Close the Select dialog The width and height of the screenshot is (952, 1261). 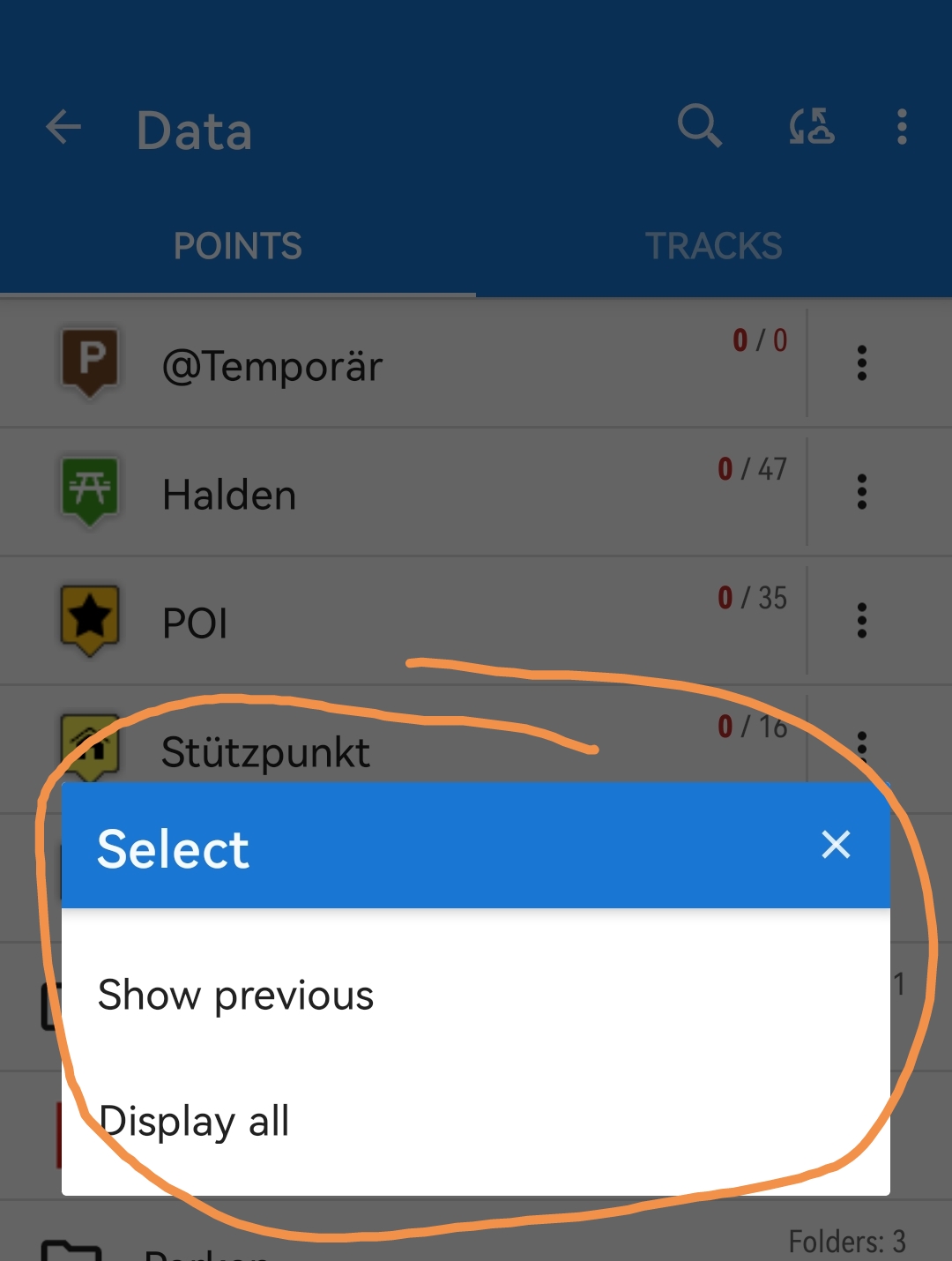(836, 845)
